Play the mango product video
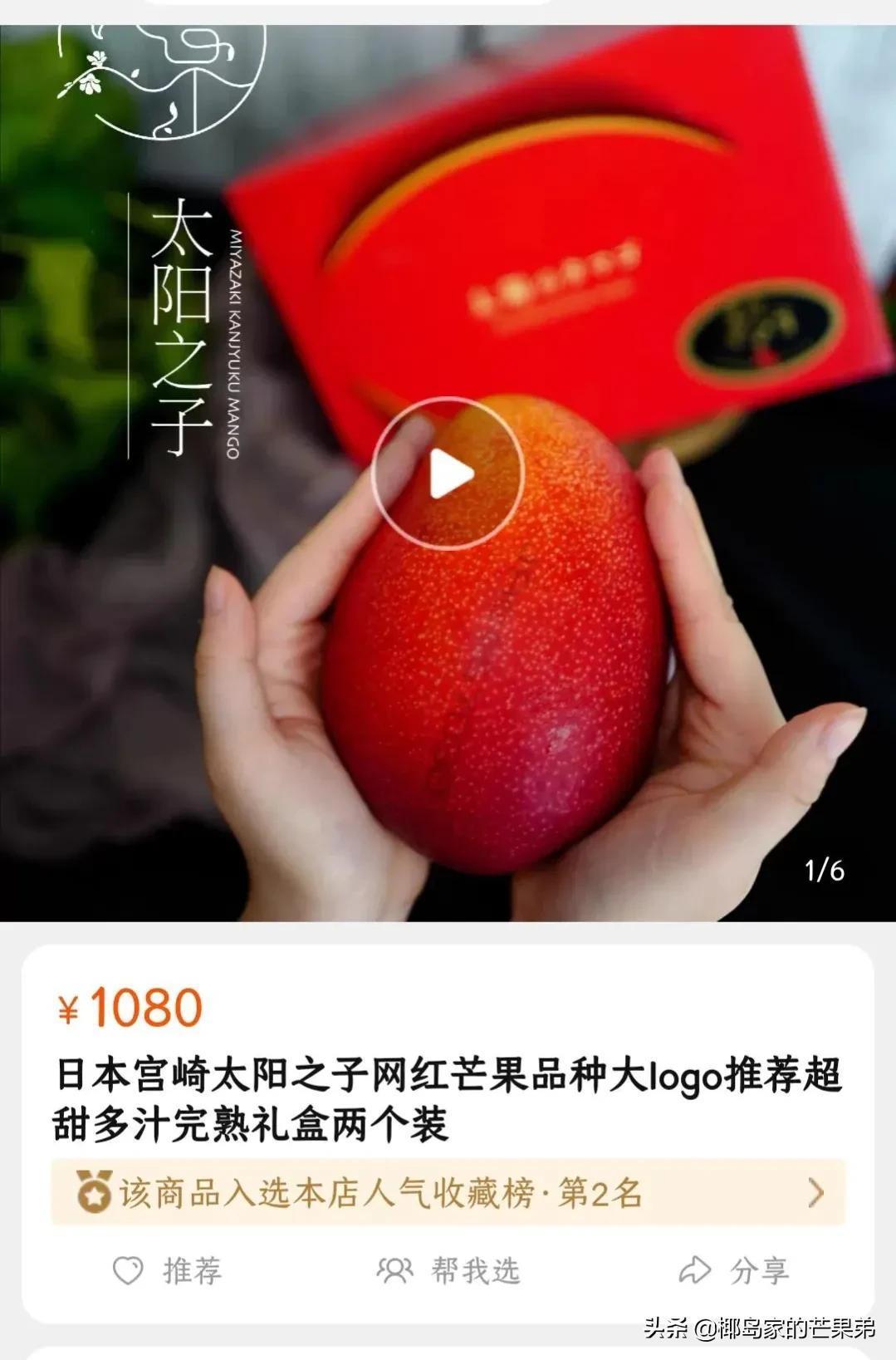 tap(448, 474)
